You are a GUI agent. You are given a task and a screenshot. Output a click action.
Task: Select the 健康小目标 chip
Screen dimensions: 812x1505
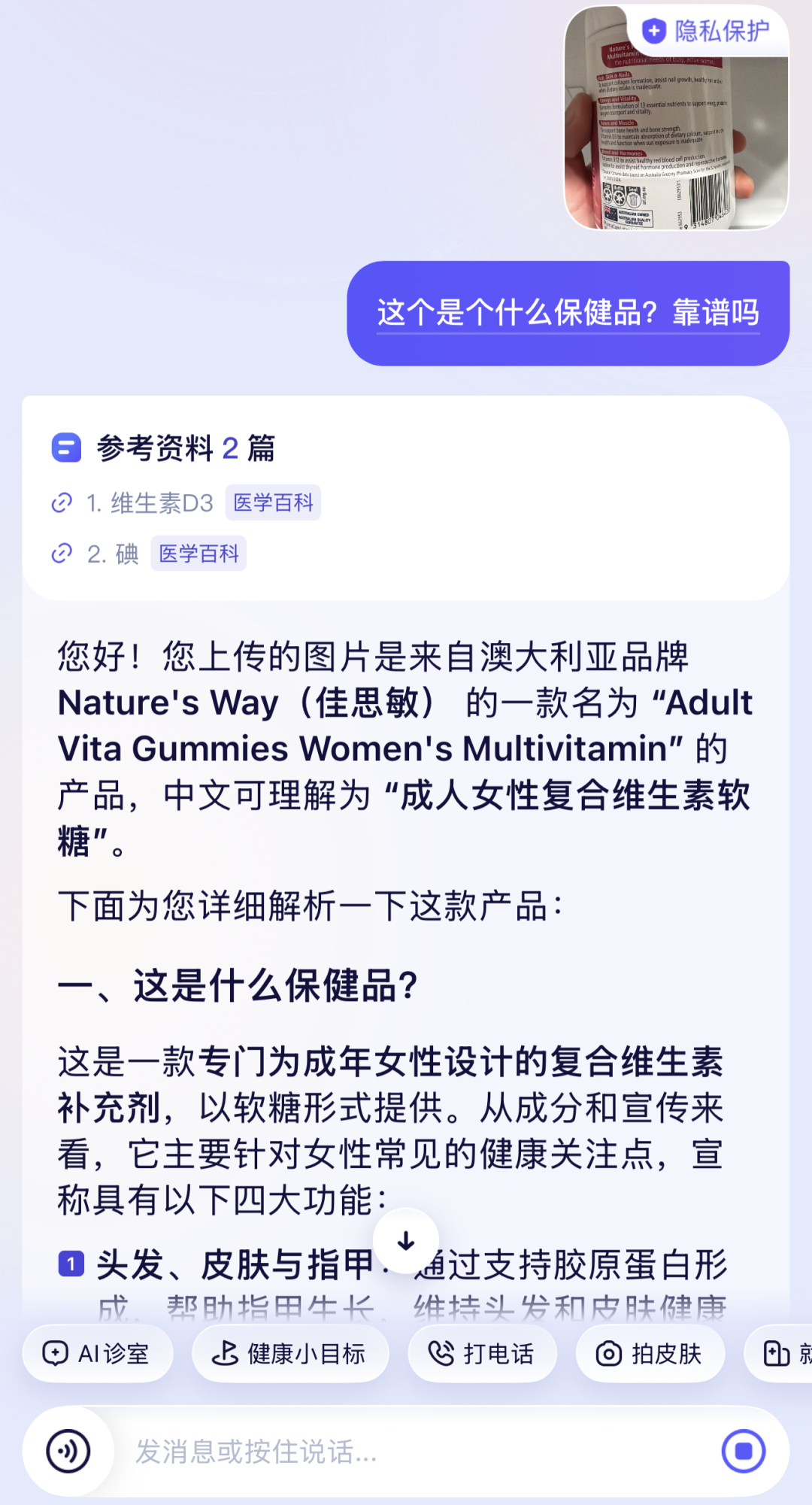pyautogui.click(x=290, y=1354)
